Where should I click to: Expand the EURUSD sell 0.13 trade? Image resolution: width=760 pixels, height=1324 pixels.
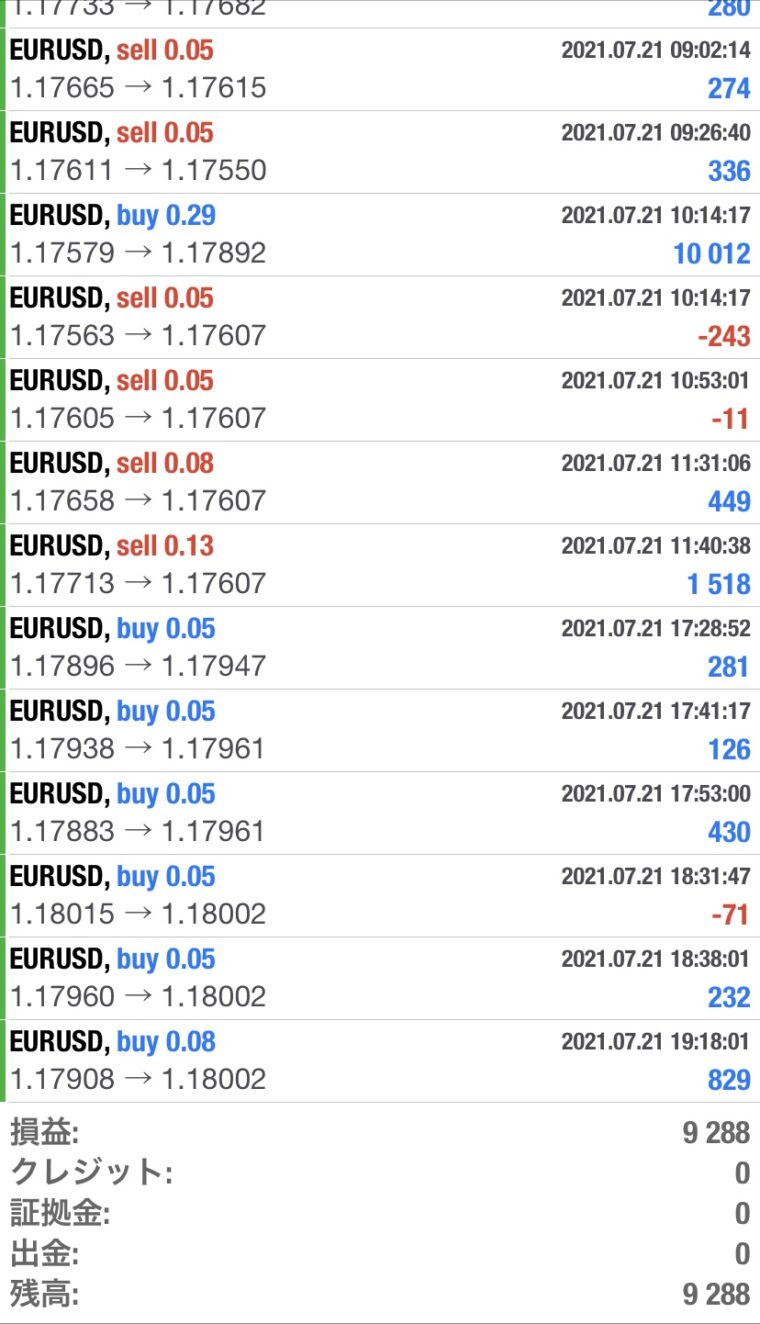pos(380,565)
